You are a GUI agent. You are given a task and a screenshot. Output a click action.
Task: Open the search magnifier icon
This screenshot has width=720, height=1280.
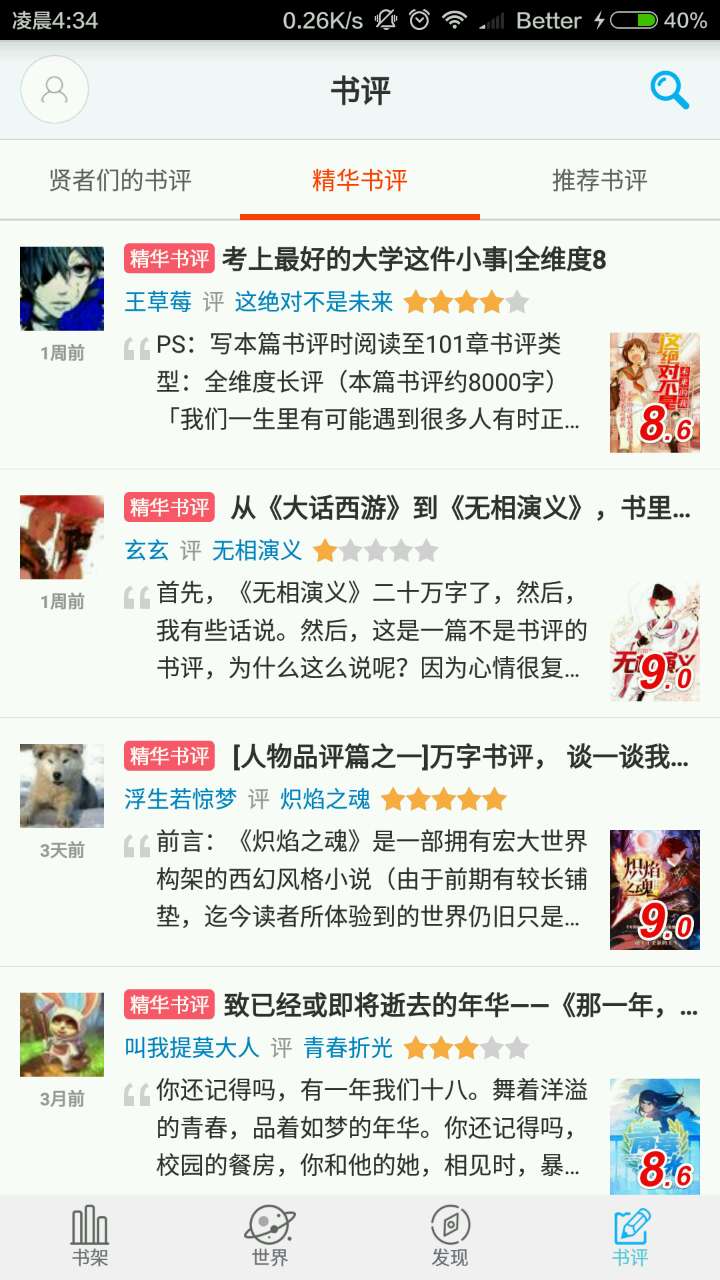click(x=669, y=90)
